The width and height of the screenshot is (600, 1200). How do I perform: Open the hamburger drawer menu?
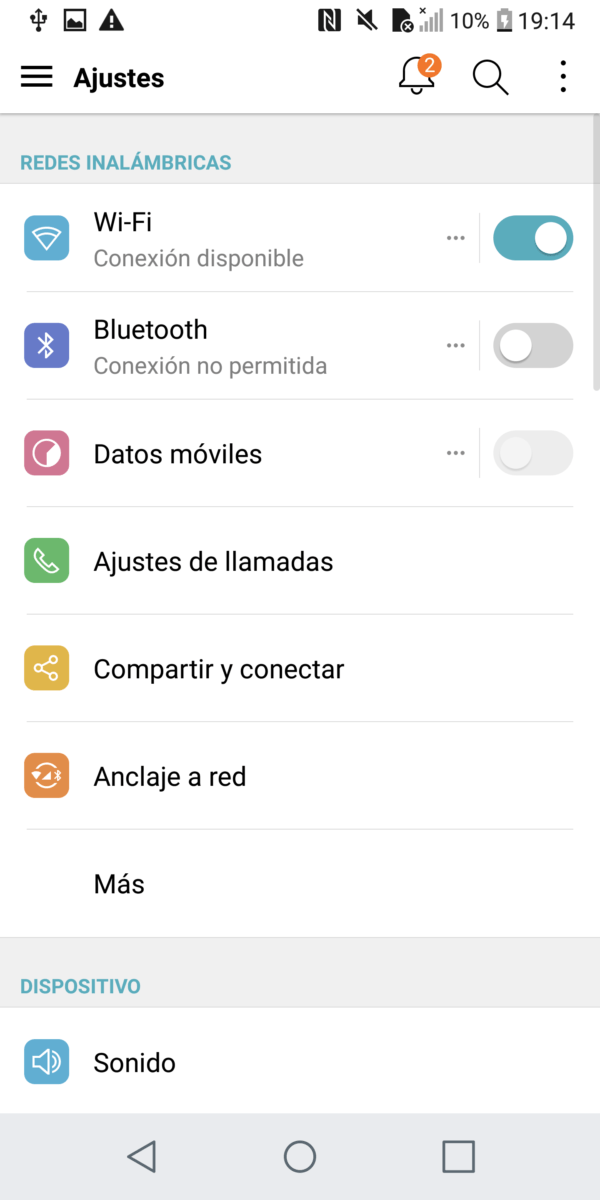[x=37, y=77]
